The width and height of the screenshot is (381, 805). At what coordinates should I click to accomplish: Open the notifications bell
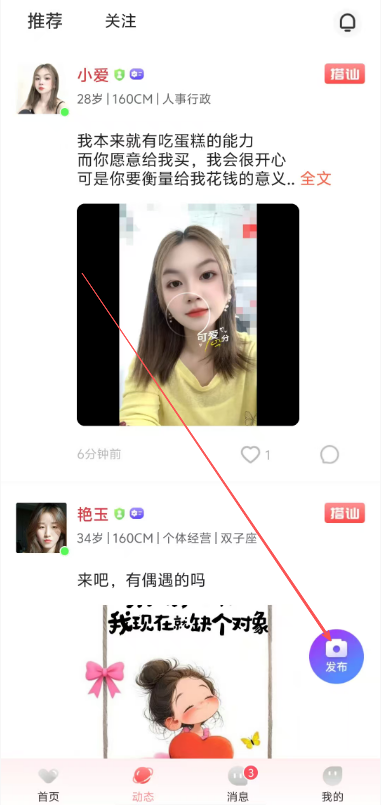coord(348,23)
